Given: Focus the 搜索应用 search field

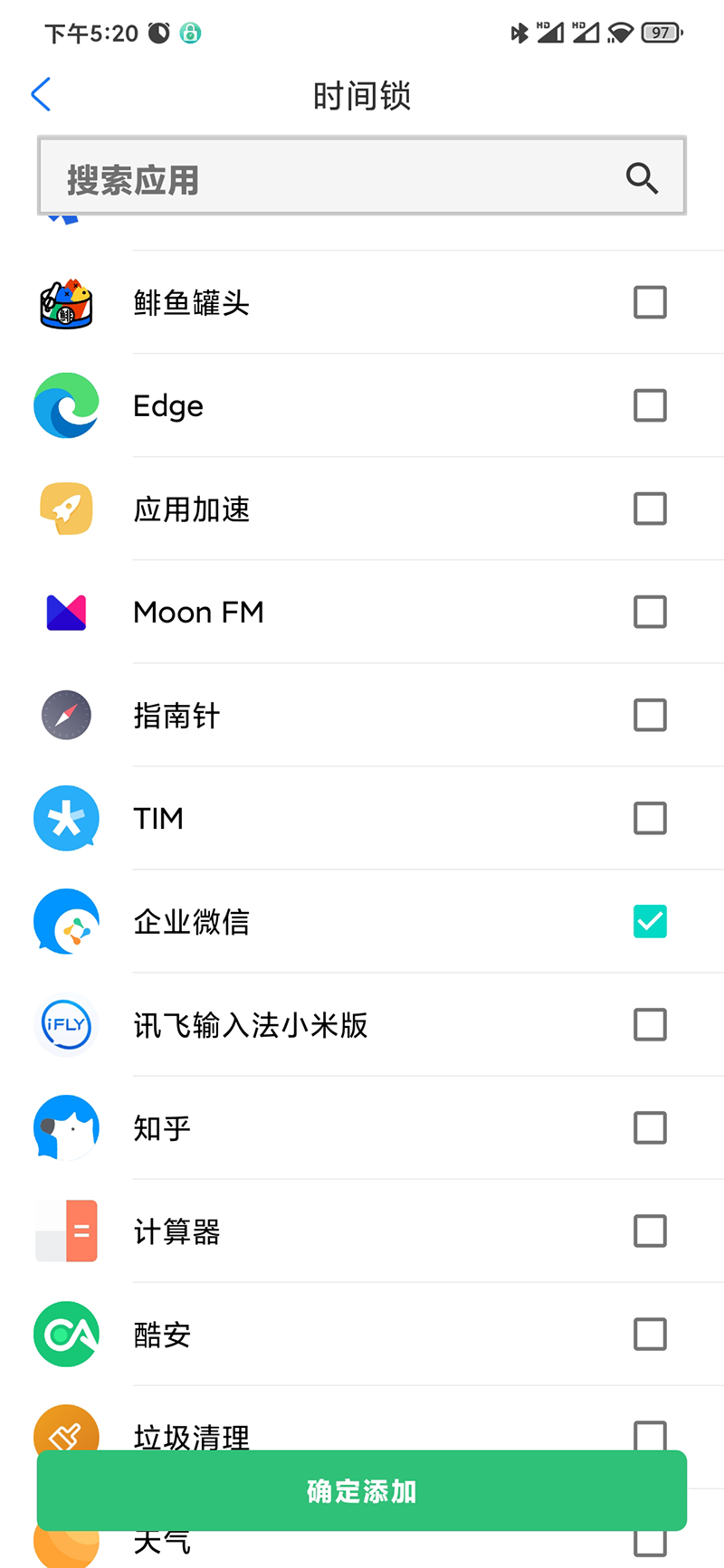Looking at the screenshot, I should [335, 178].
